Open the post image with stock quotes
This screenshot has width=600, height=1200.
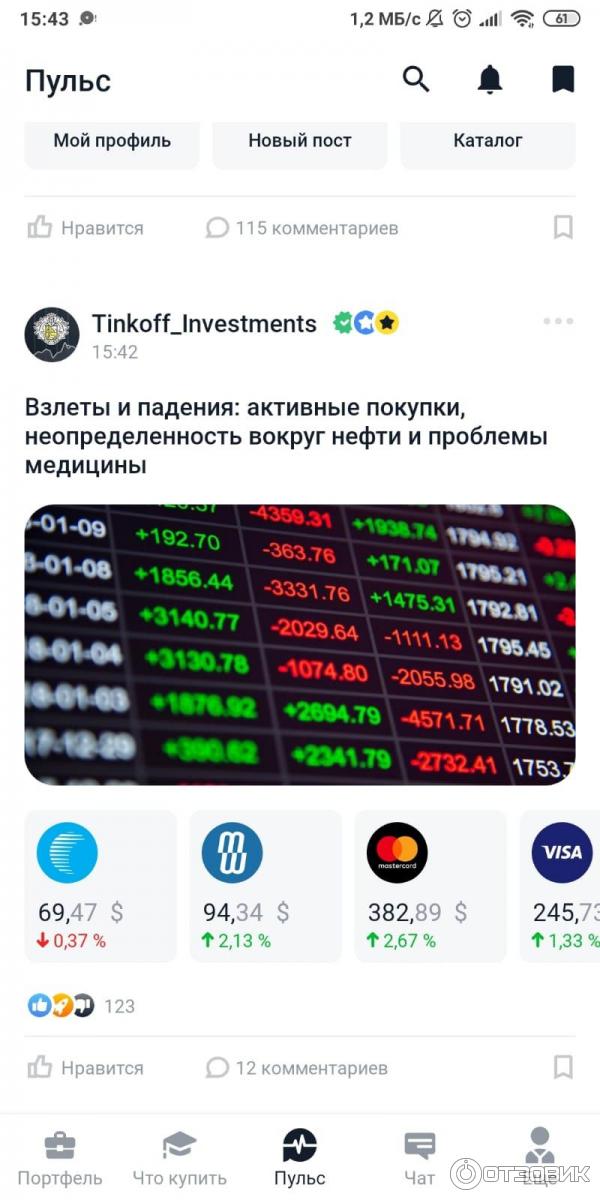pyautogui.click(x=300, y=644)
